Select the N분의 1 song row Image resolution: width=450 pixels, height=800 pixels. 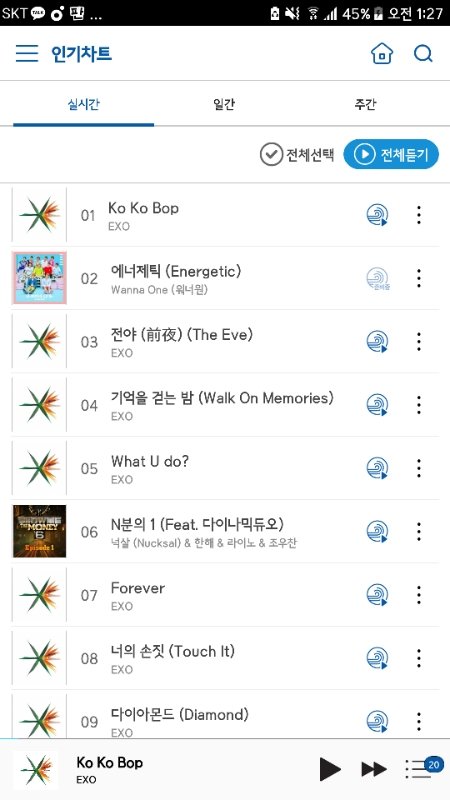(225, 531)
